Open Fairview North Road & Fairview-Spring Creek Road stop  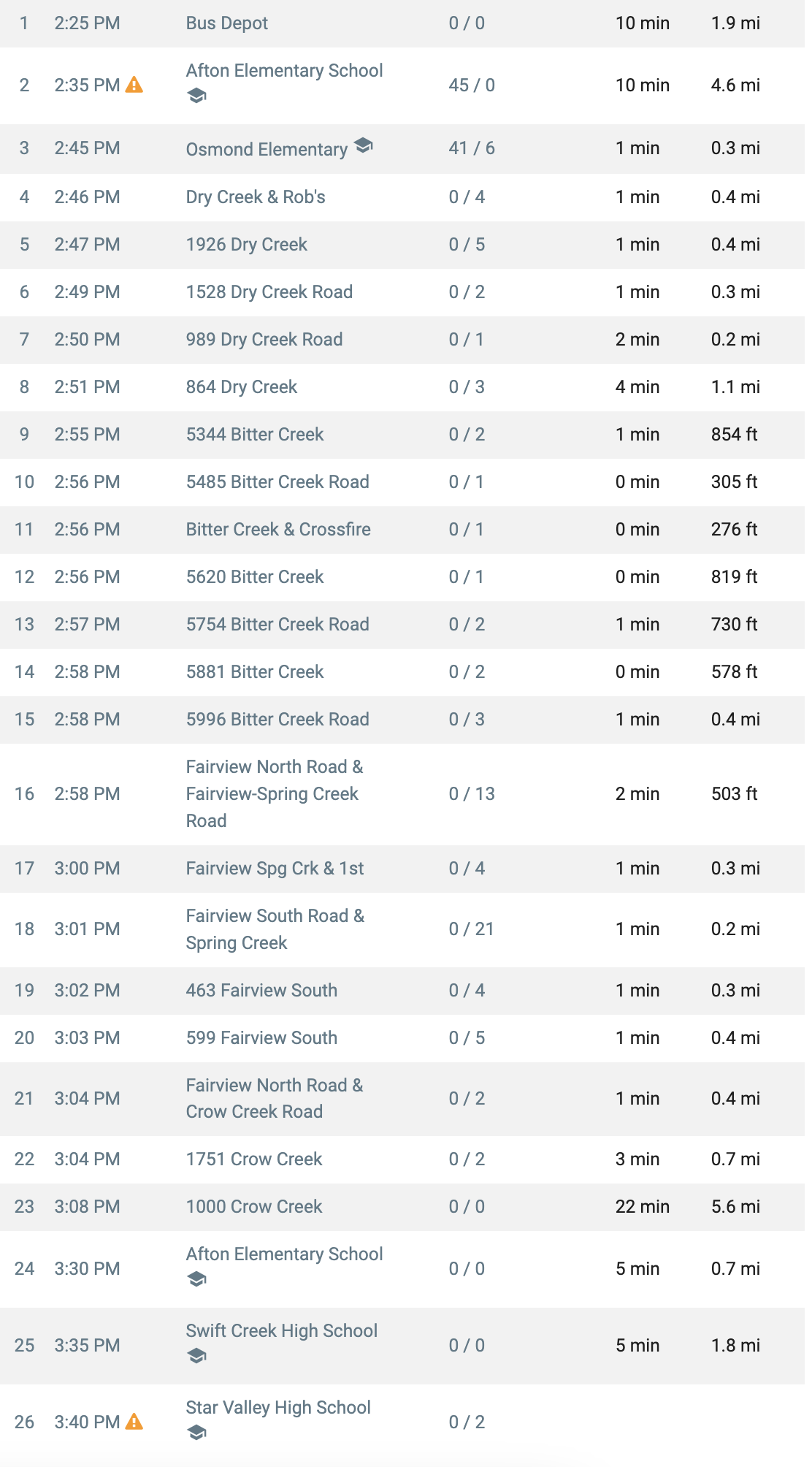[x=275, y=794]
